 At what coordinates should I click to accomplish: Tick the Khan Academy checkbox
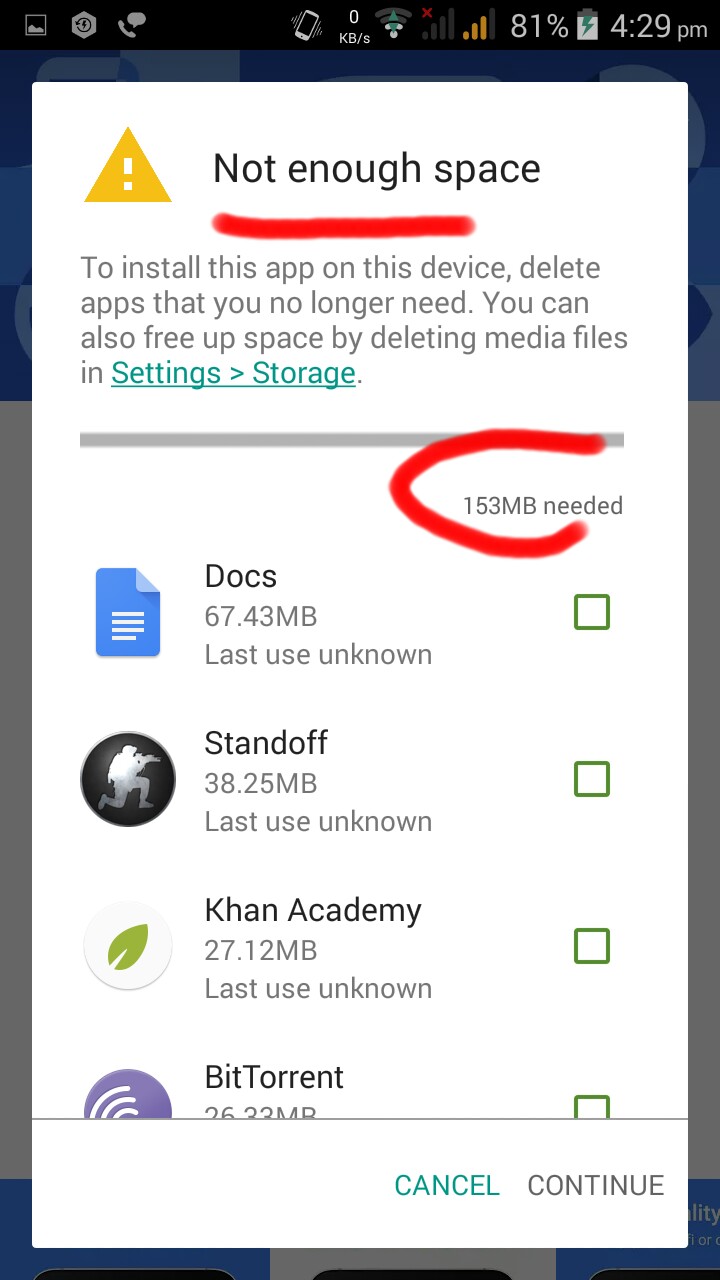coord(592,946)
